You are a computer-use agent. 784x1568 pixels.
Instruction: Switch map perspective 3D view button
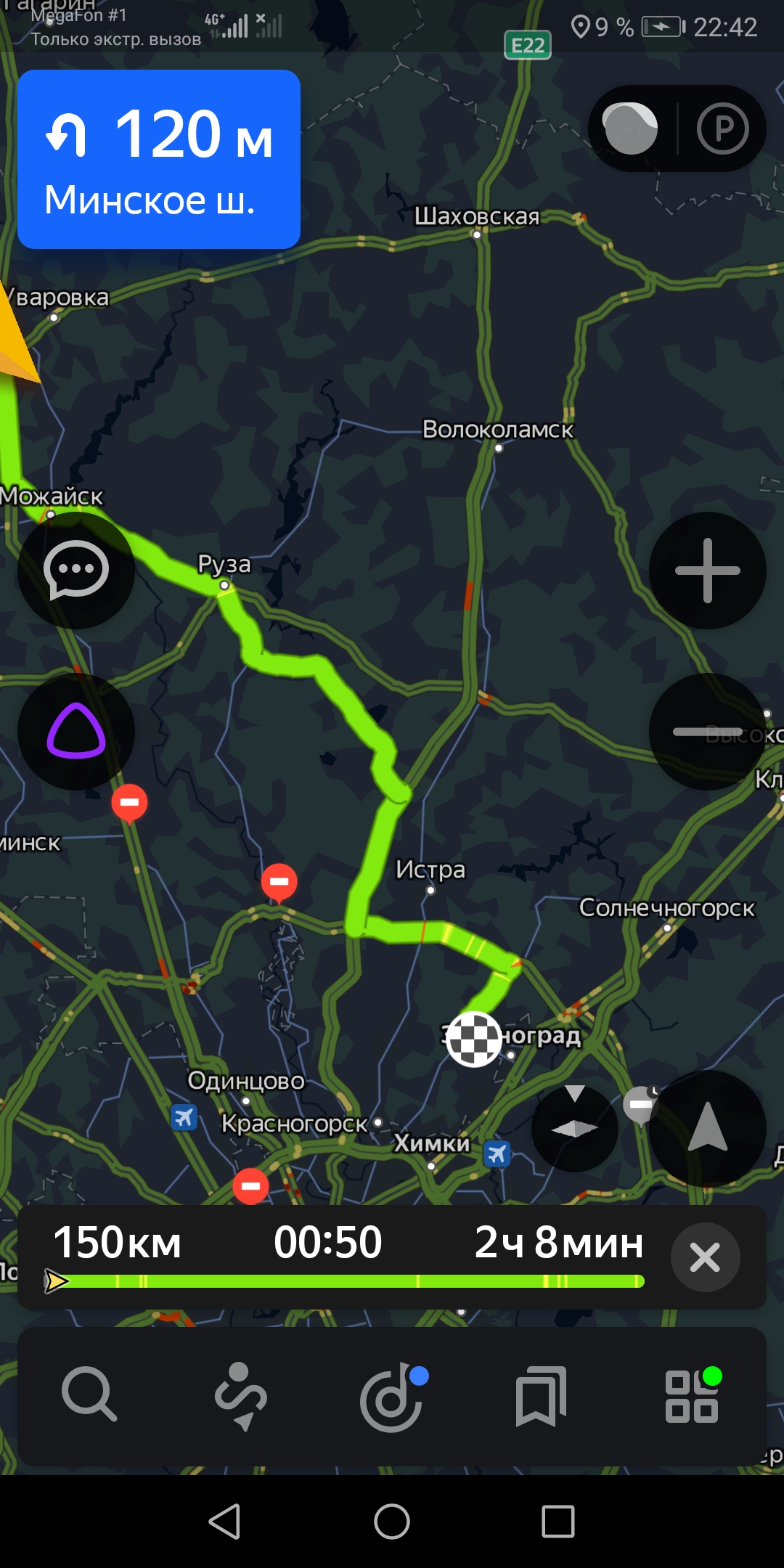575,1128
